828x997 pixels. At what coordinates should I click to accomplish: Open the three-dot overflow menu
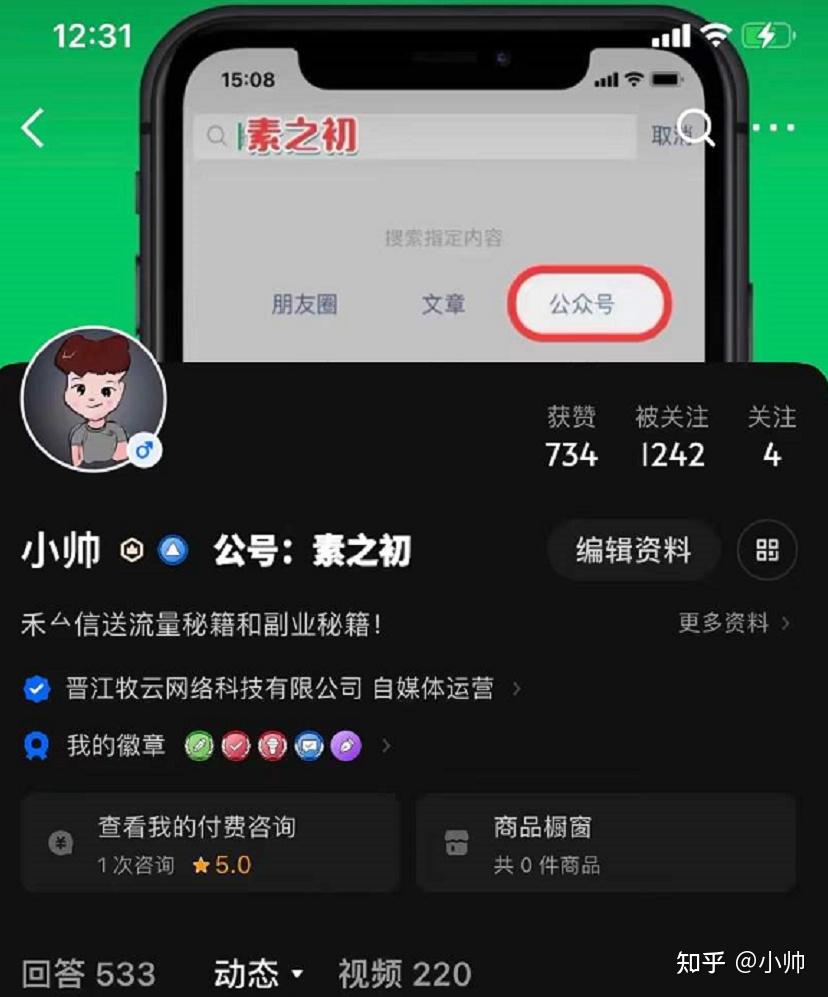coord(773,128)
